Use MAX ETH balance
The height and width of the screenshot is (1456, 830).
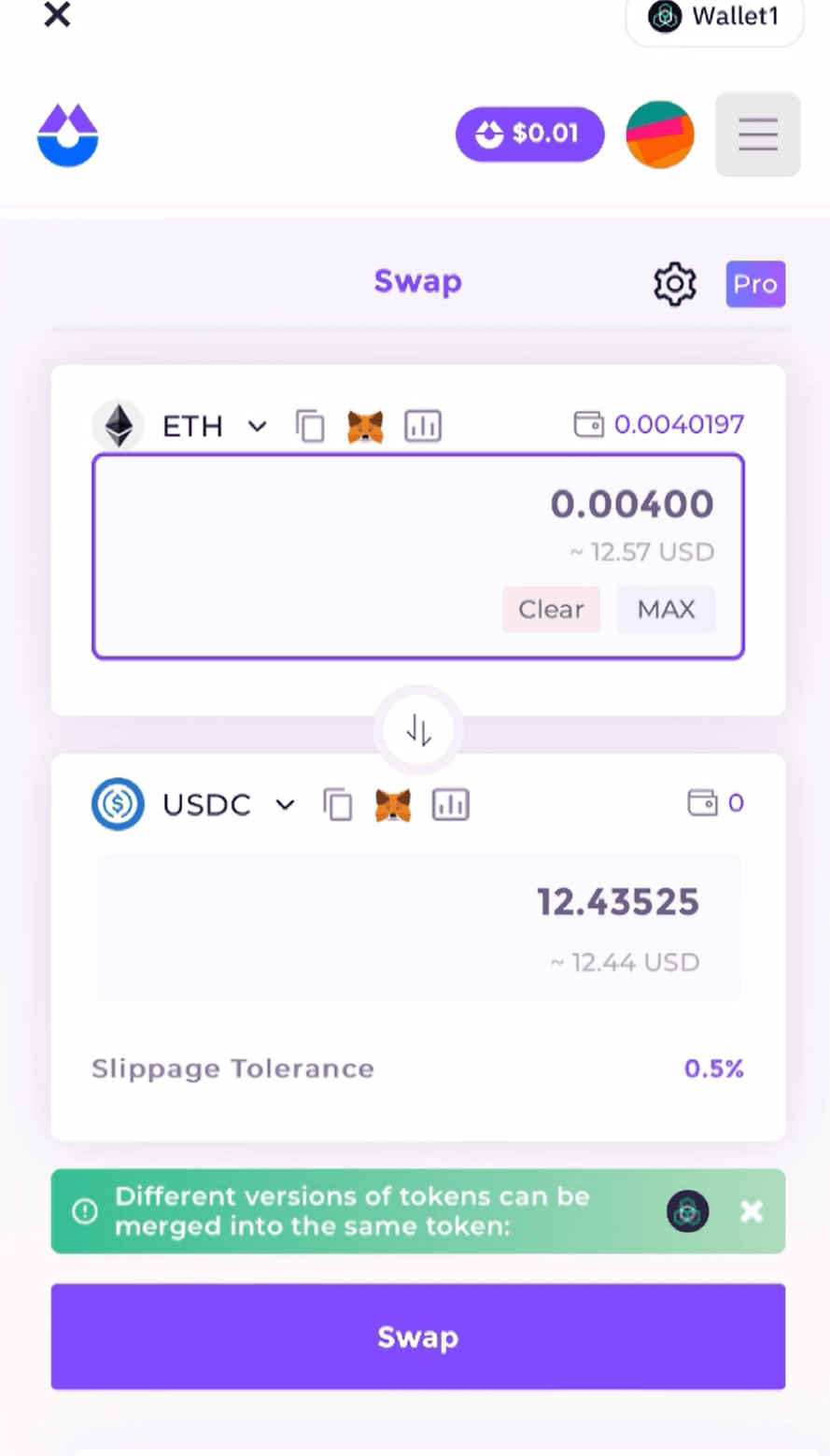(x=666, y=609)
